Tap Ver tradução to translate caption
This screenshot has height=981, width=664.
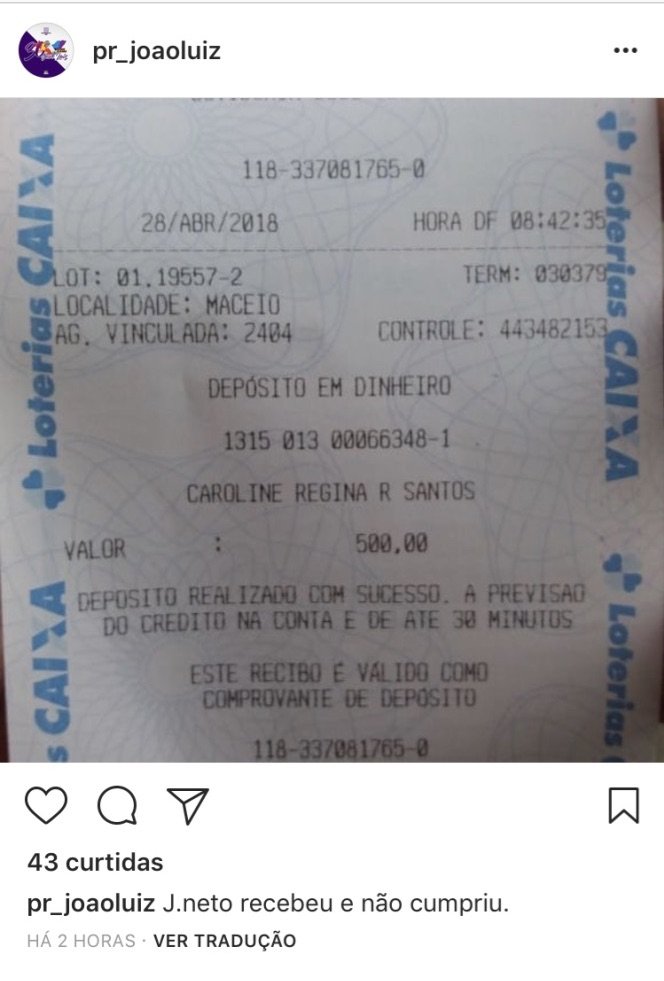click(225, 941)
